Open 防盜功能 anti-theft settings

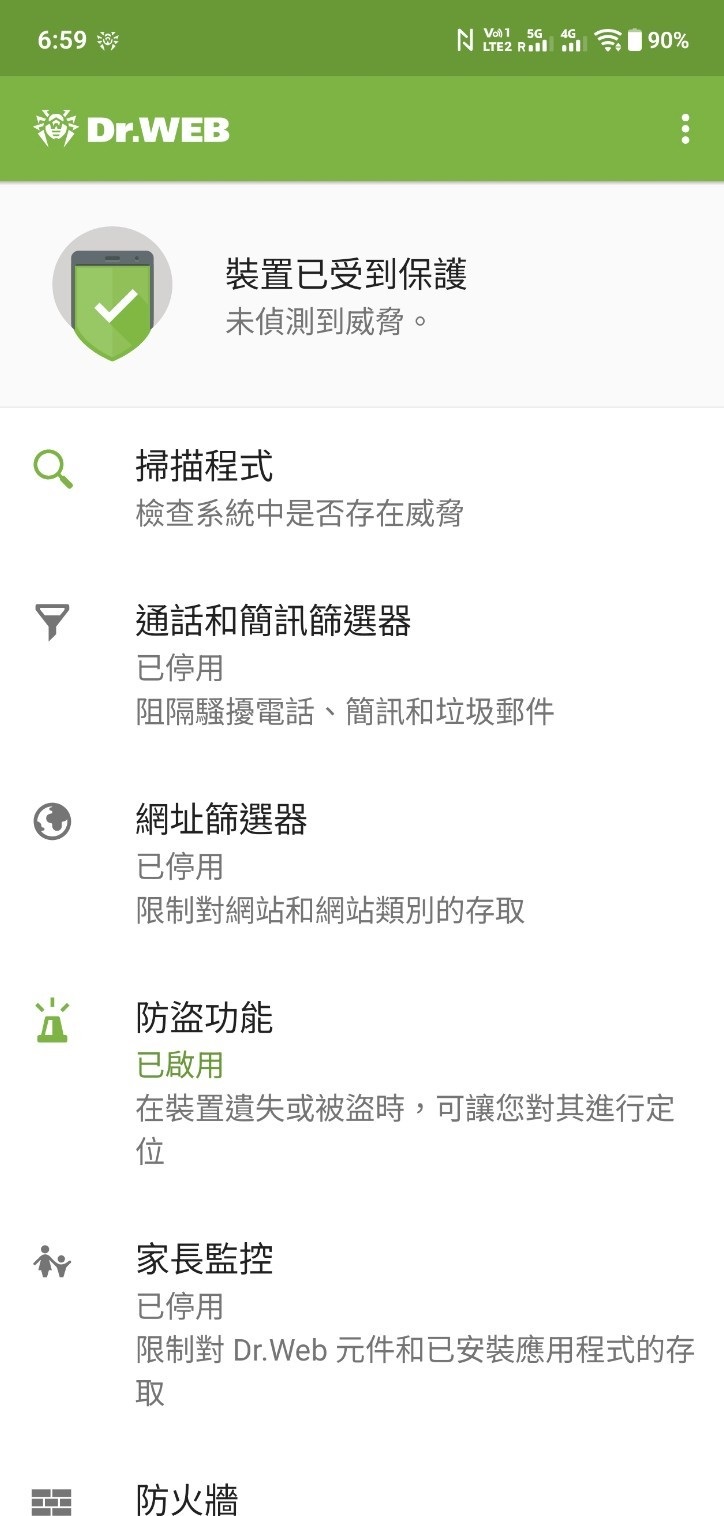pos(362,1083)
